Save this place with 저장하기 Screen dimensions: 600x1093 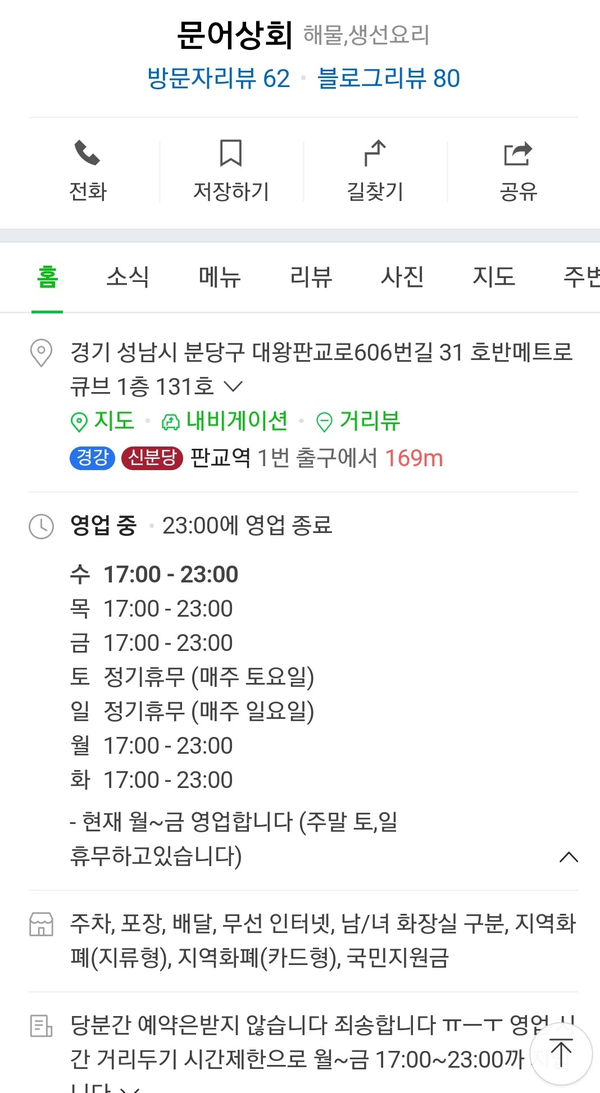pyautogui.click(x=231, y=170)
